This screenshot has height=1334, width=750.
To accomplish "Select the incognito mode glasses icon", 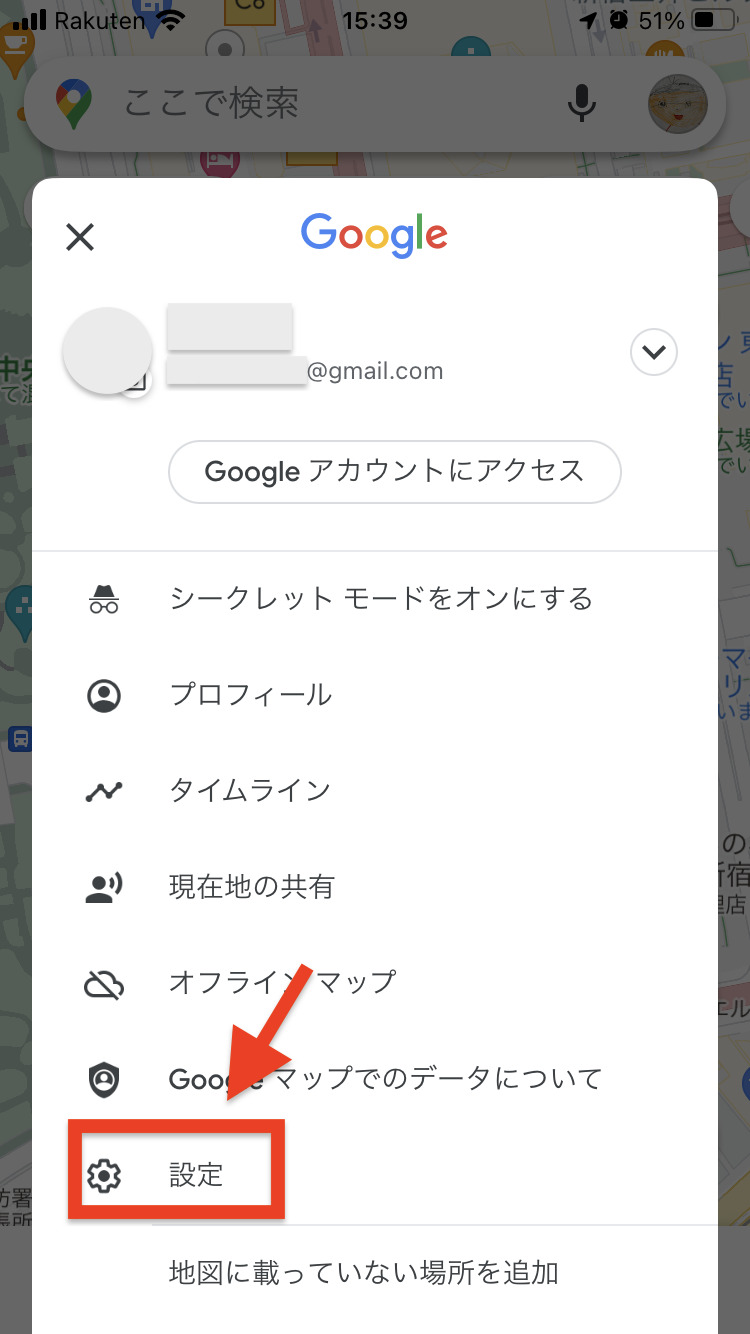I will click(103, 599).
